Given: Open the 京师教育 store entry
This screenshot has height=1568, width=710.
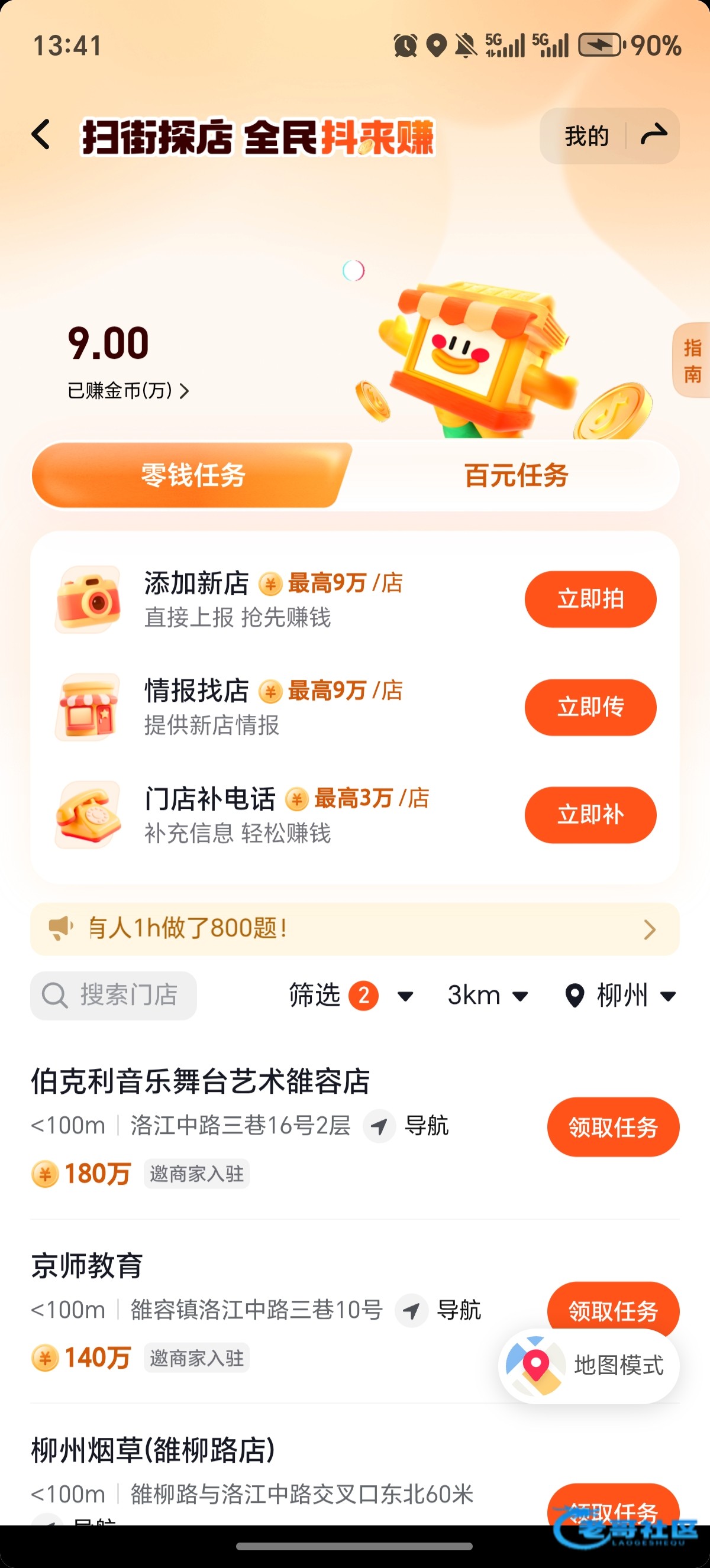Looking at the screenshot, I should click(x=87, y=1266).
